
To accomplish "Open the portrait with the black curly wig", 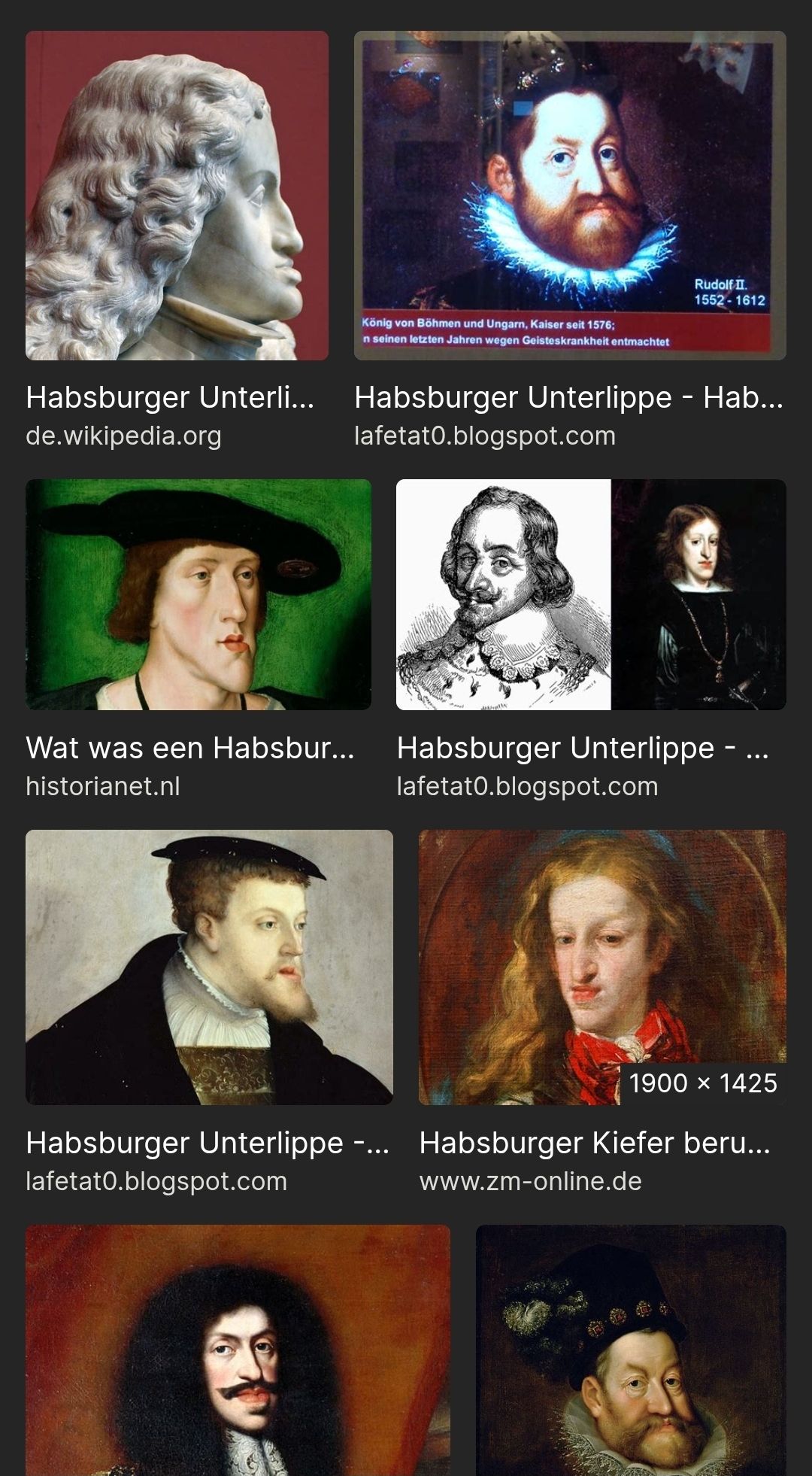I will pos(238,1350).
